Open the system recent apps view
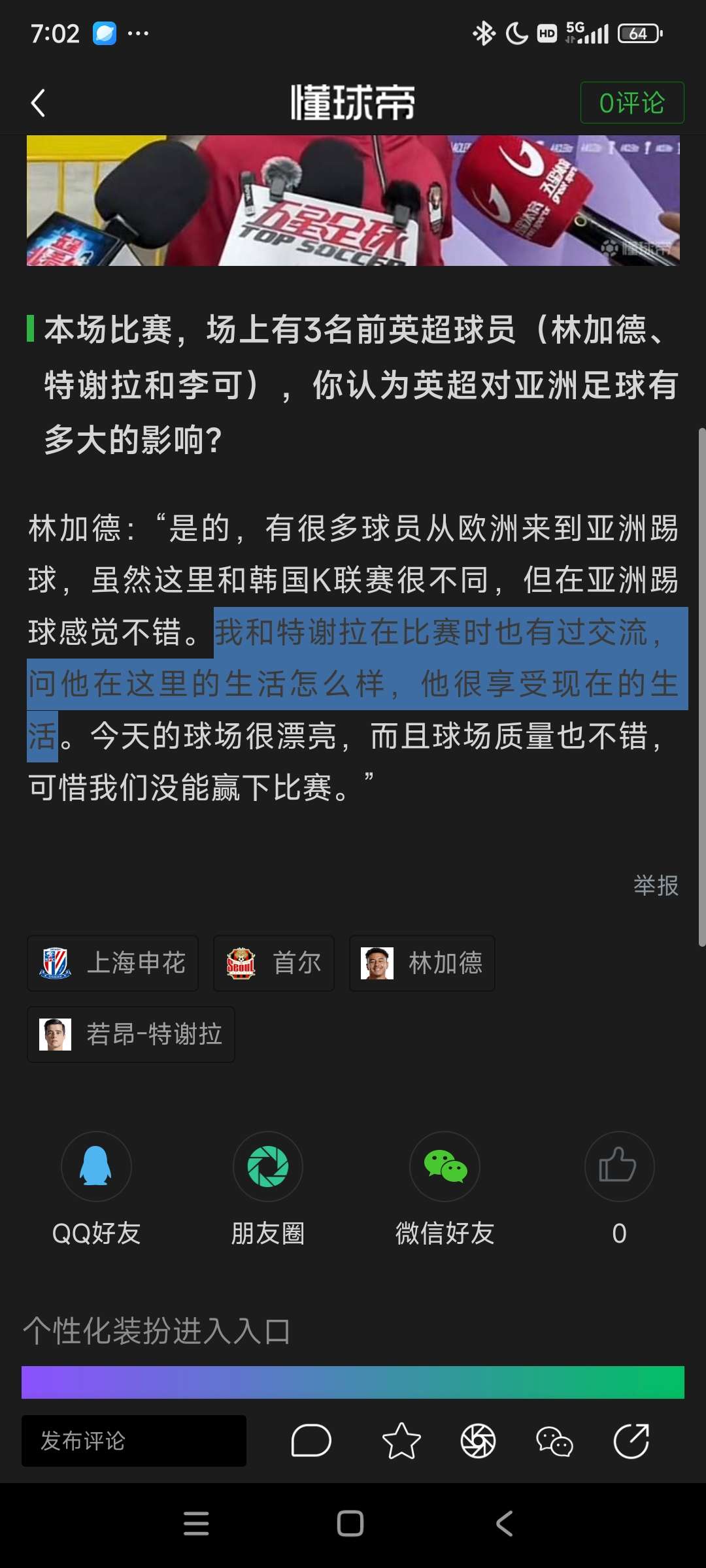The image size is (706, 1568). (x=196, y=1524)
